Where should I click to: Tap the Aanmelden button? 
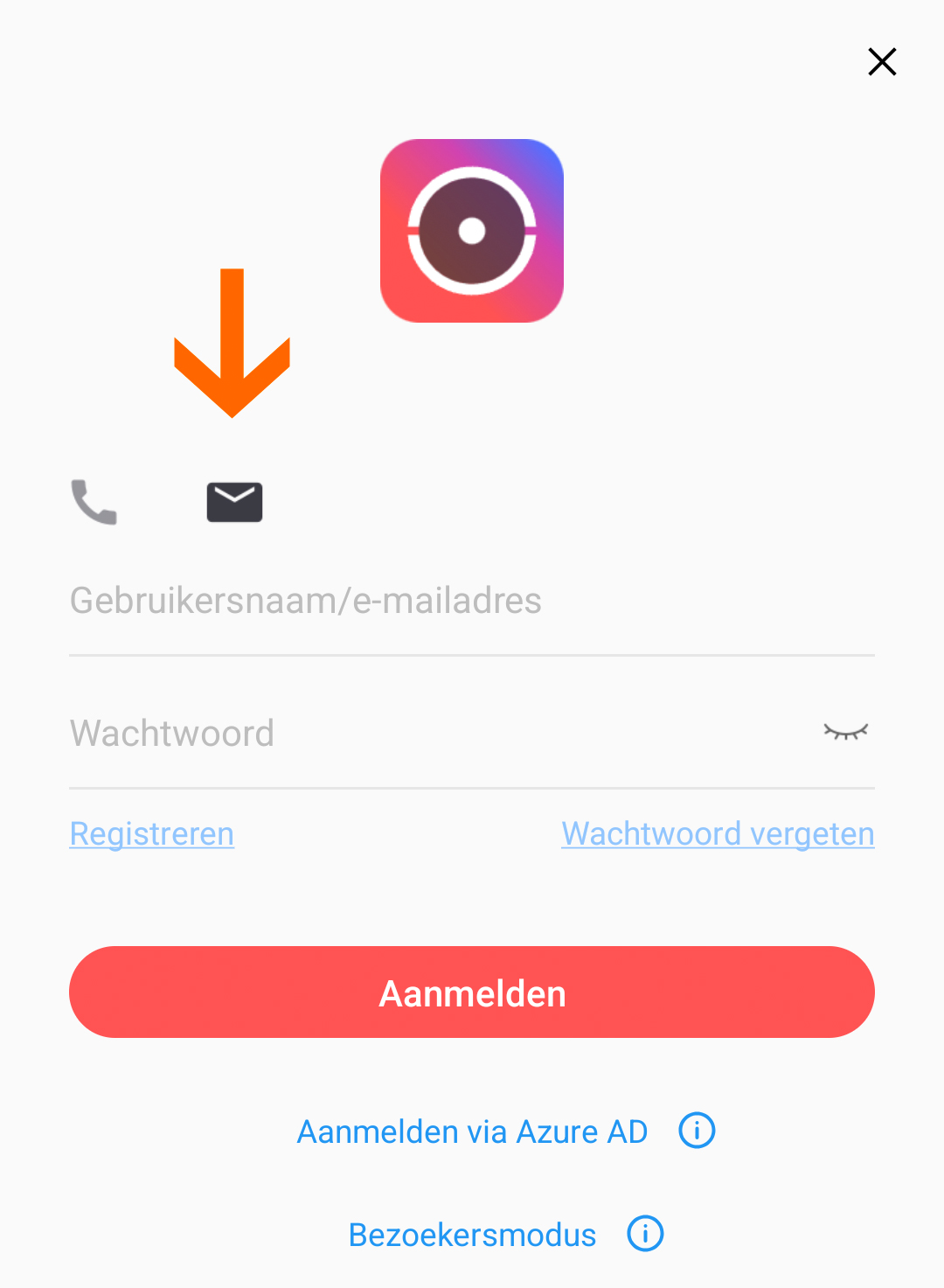click(x=472, y=992)
